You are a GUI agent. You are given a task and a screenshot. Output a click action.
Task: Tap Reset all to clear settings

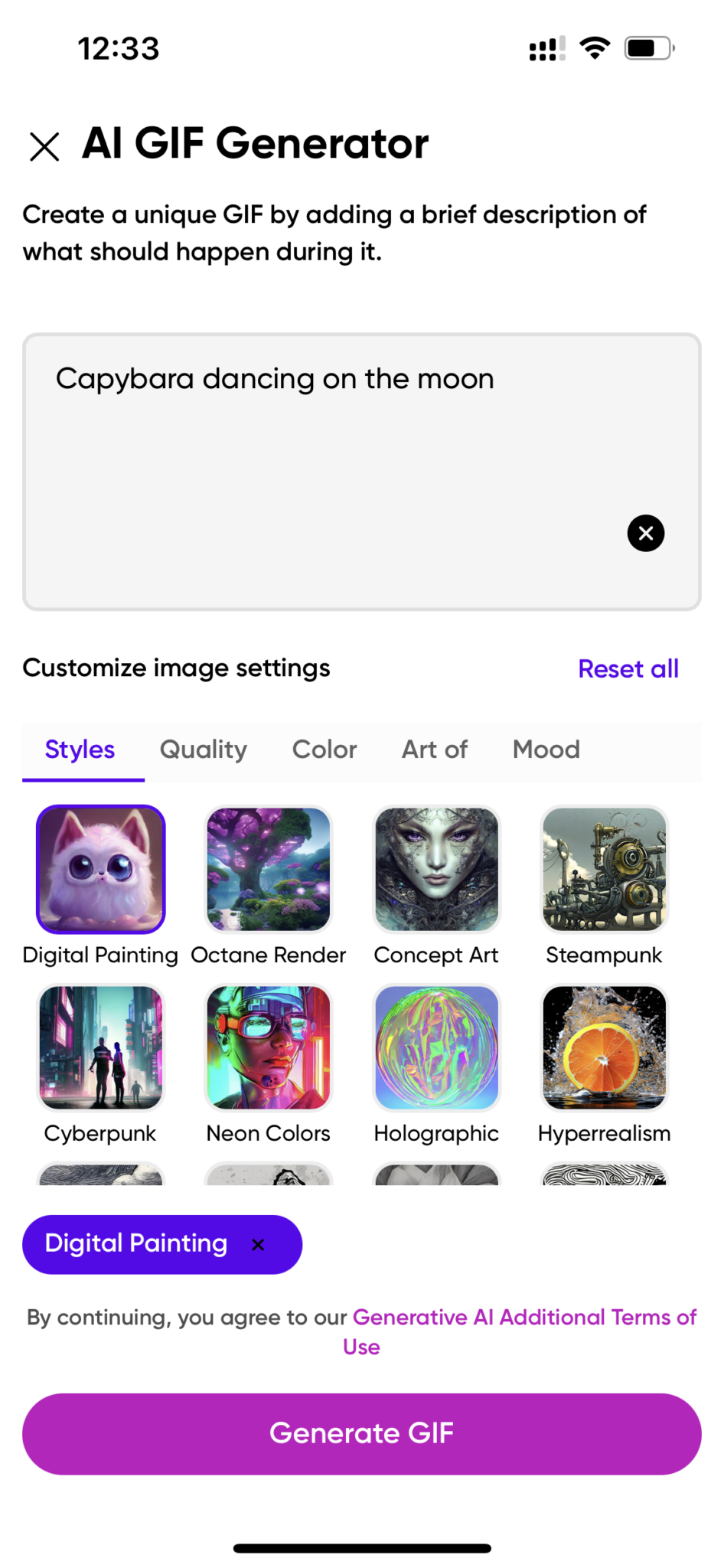[628, 668]
